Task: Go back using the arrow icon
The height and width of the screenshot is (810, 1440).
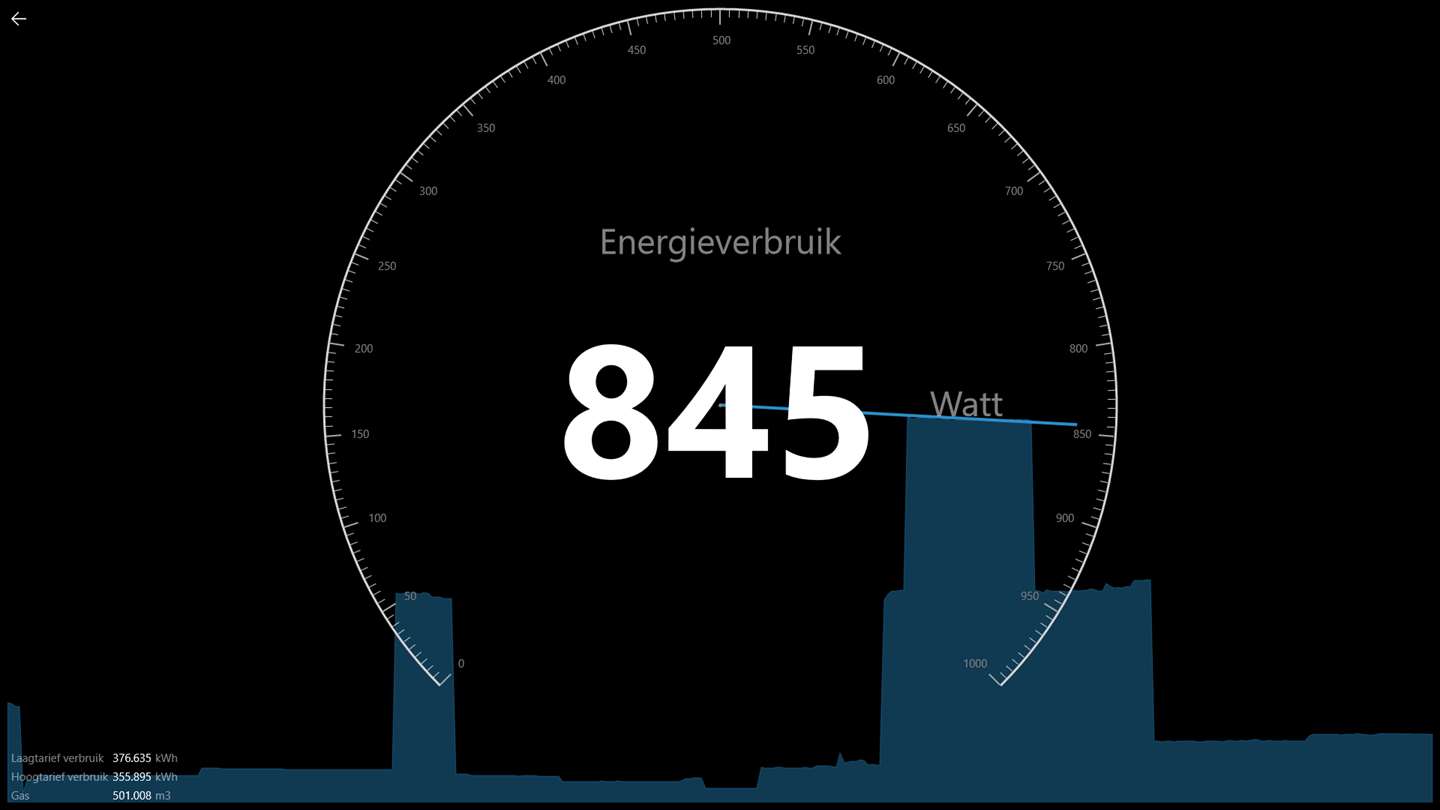Action: click(19, 19)
